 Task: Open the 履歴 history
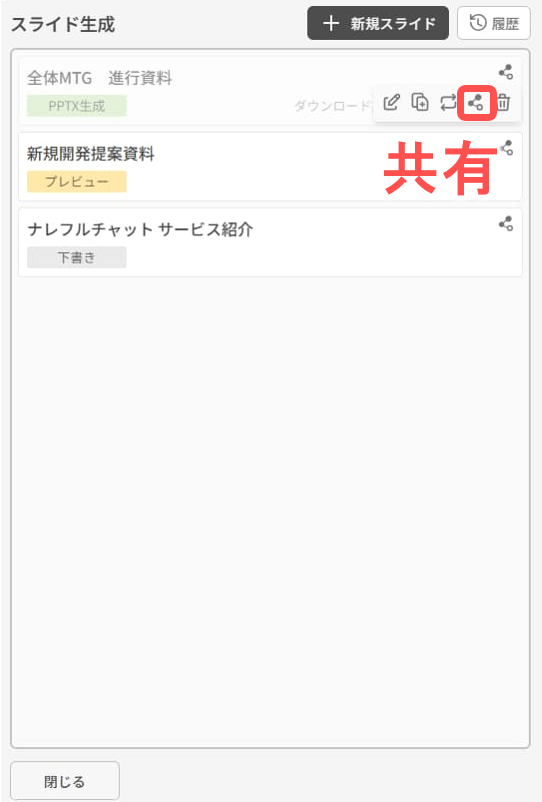494,23
